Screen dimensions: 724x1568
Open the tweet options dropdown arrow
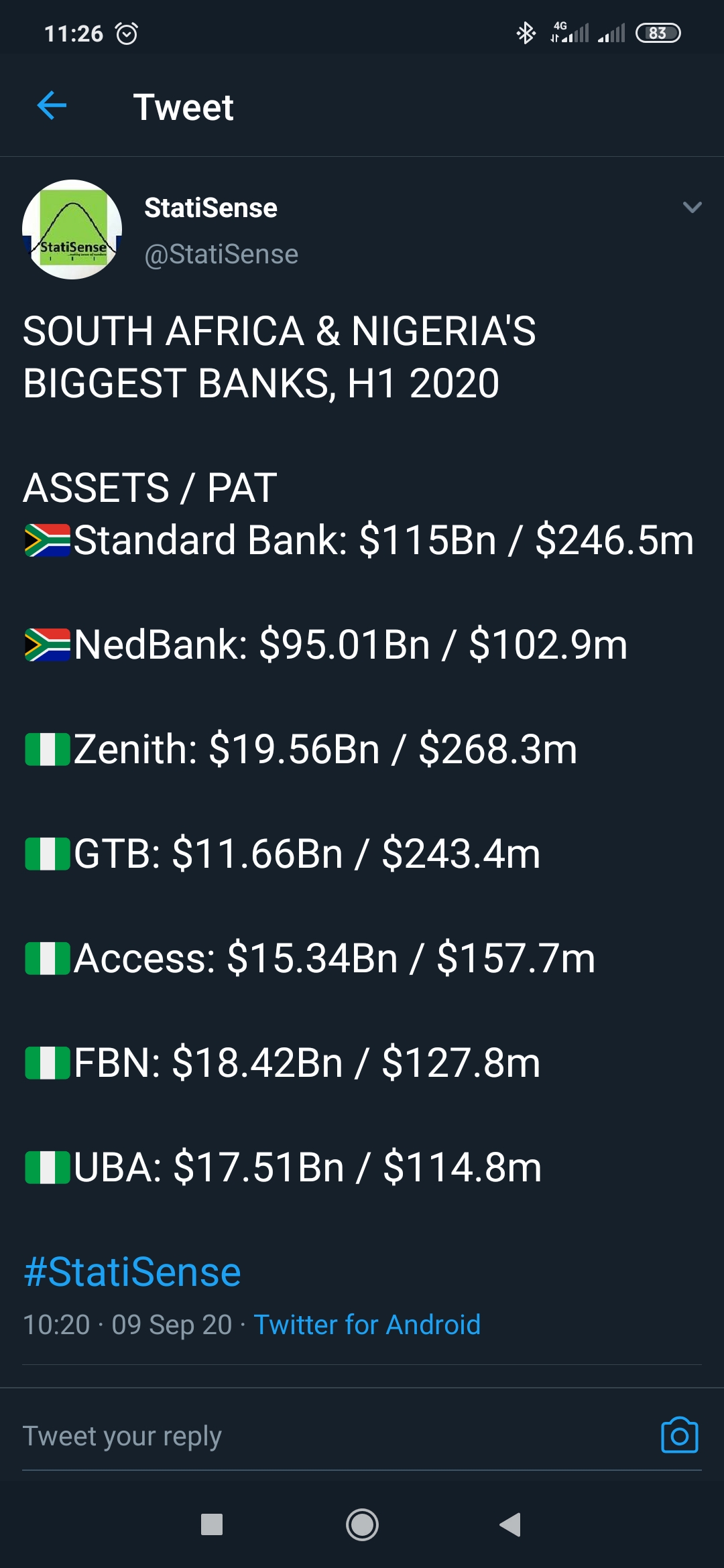tap(692, 207)
